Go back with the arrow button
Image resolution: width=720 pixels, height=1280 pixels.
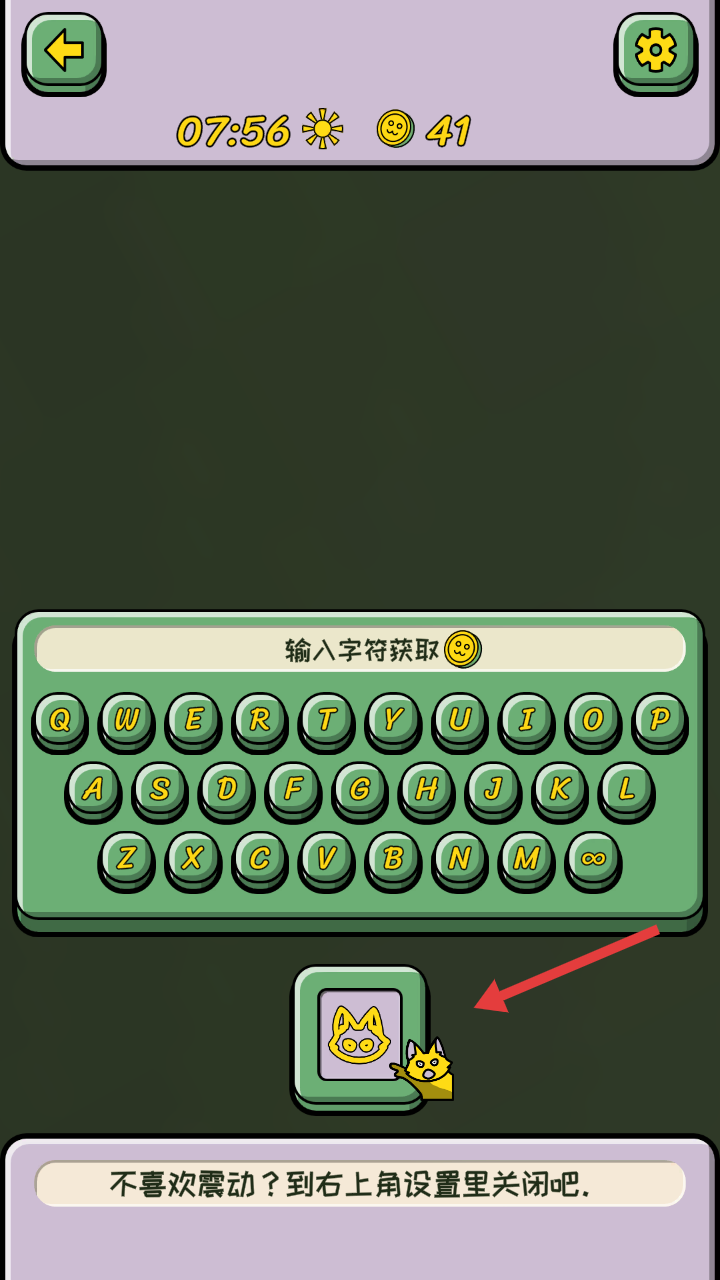tap(64, 53)
